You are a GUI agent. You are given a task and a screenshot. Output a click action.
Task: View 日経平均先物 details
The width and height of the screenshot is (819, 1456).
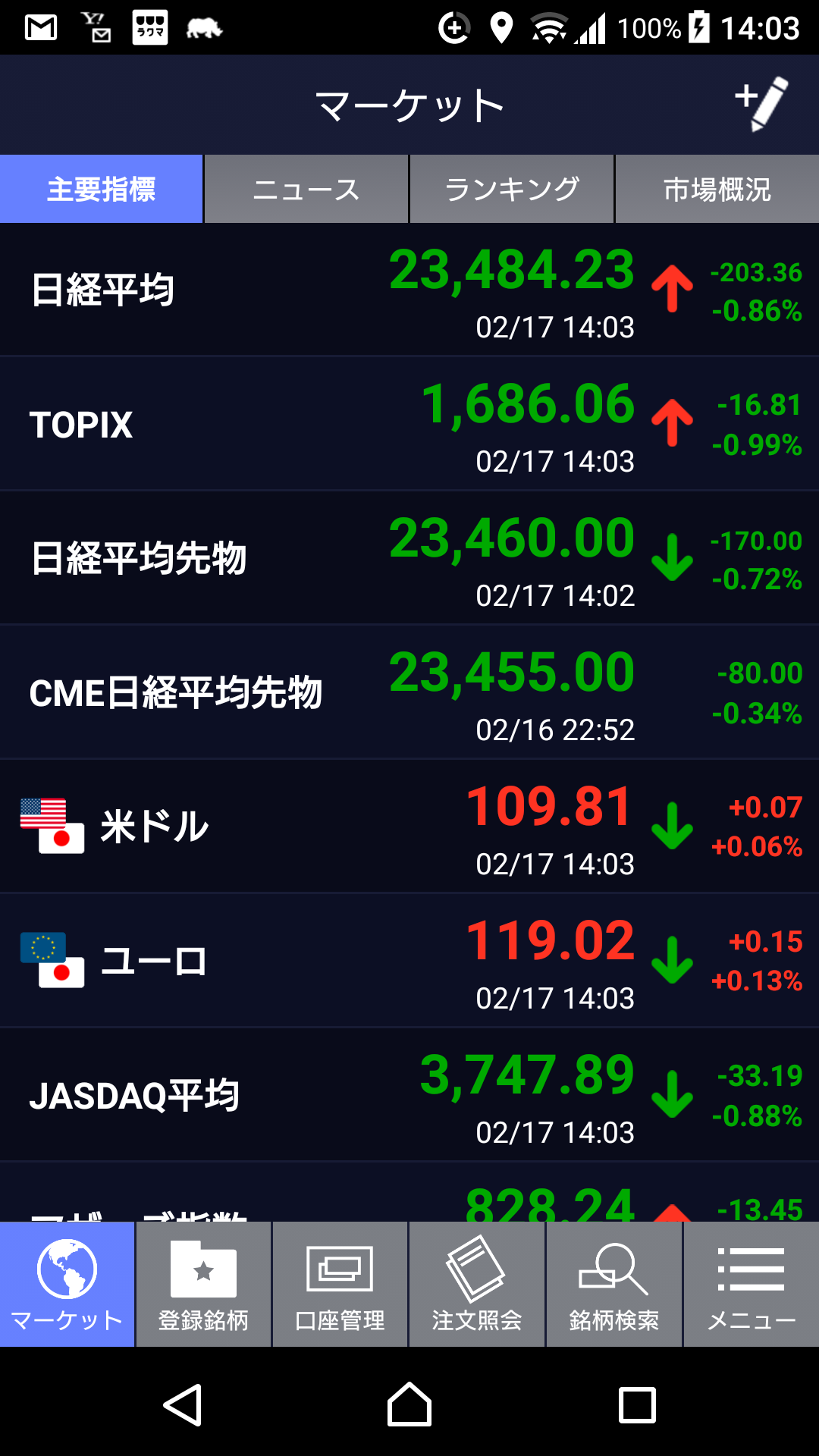pos(409,559)
